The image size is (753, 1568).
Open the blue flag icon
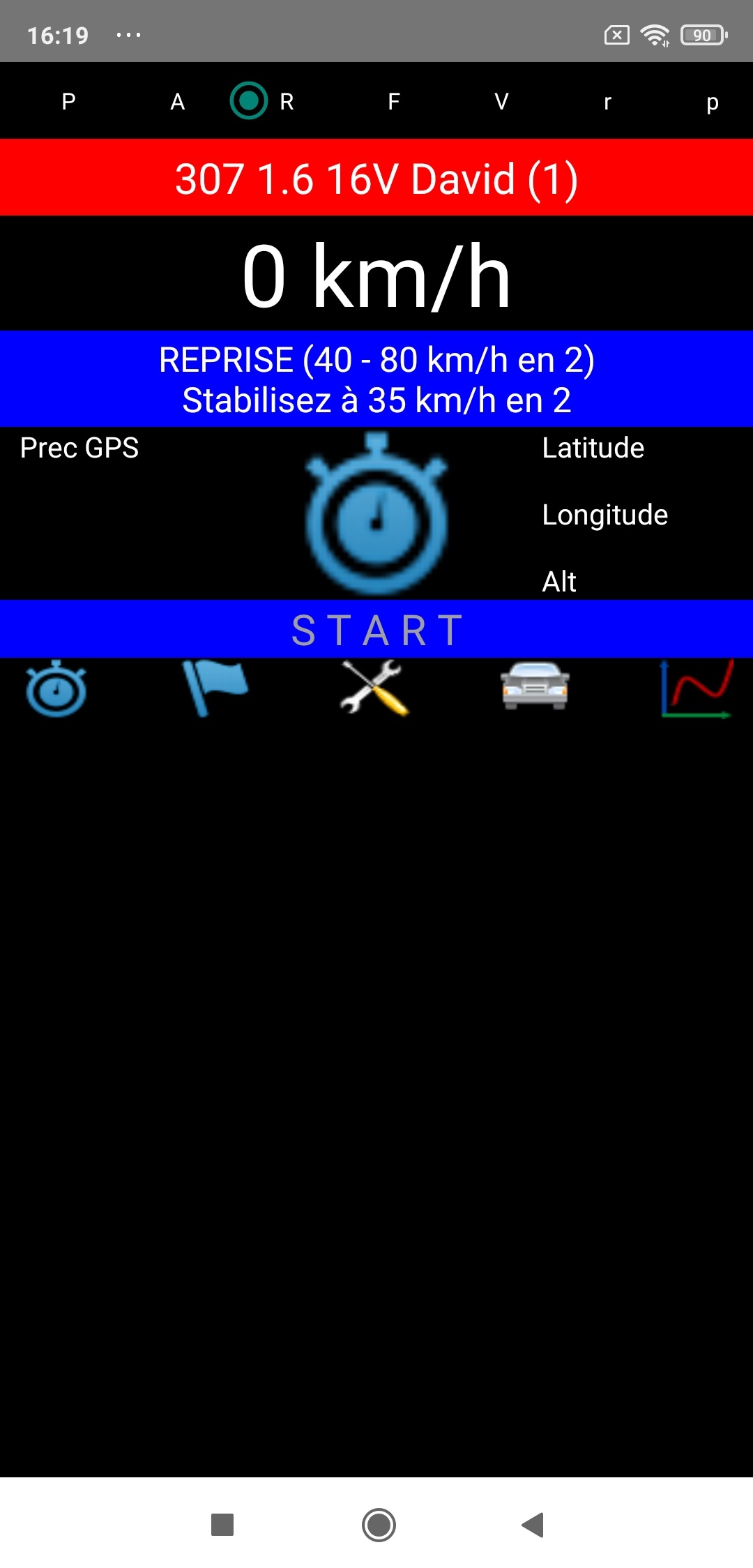pos(215,689)
